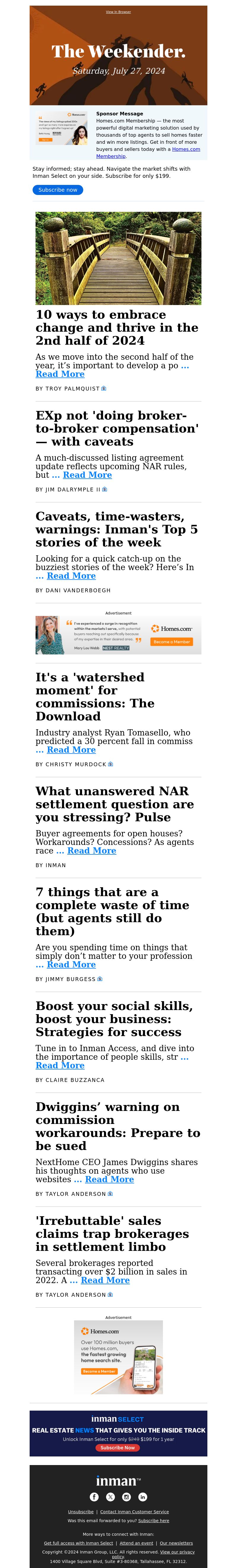Read more on the 'watershed moment' commissions story
The width and height of the screenshot is (237, 1568).
coord(71,750)
